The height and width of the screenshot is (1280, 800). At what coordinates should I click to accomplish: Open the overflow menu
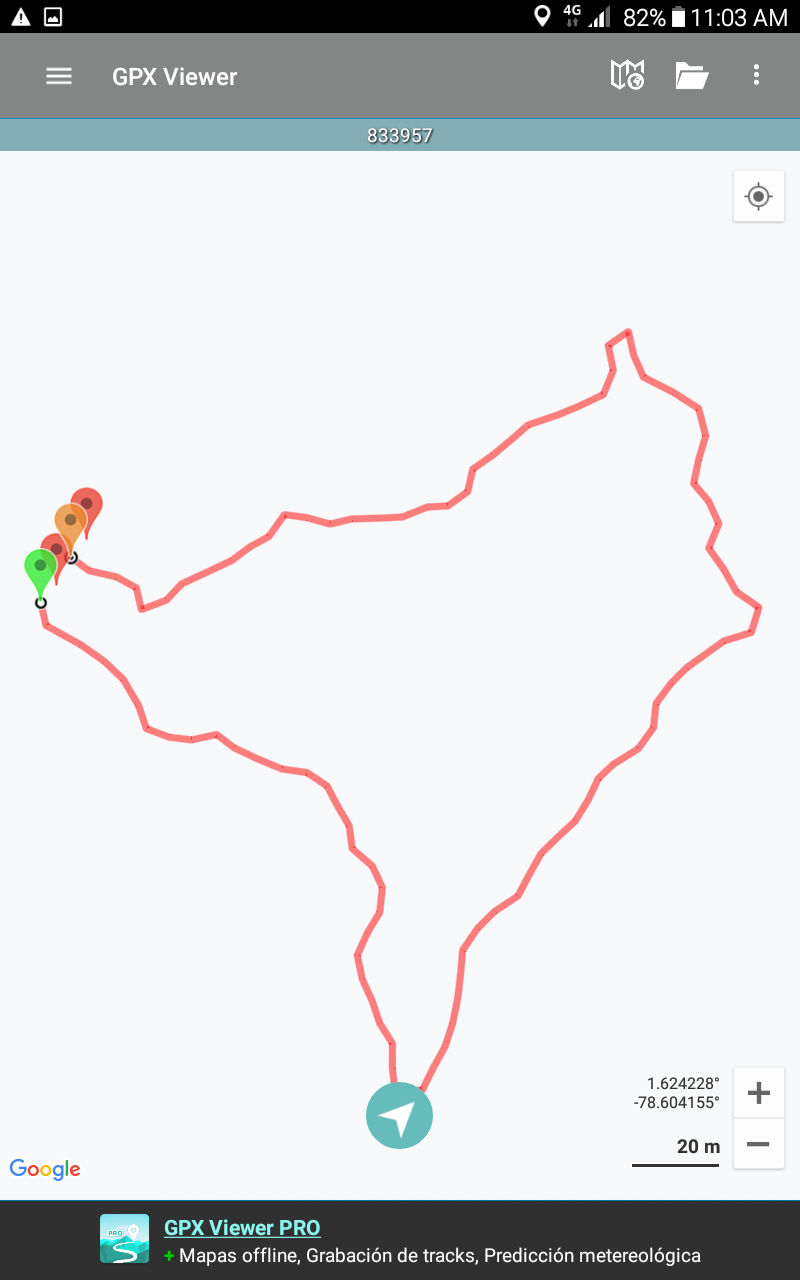756,75
